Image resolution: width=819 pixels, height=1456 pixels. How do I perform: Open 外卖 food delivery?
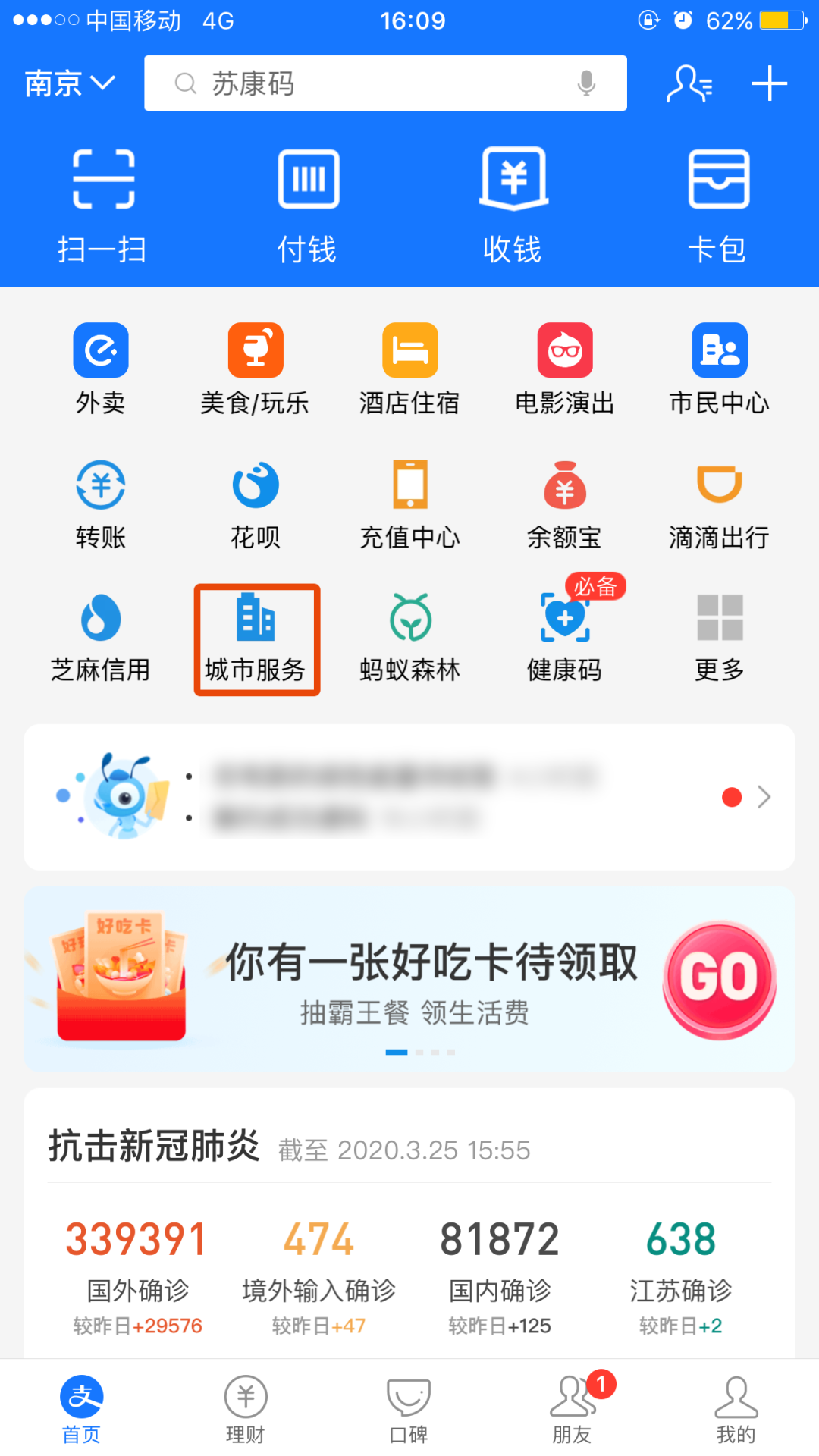[101, 369]
